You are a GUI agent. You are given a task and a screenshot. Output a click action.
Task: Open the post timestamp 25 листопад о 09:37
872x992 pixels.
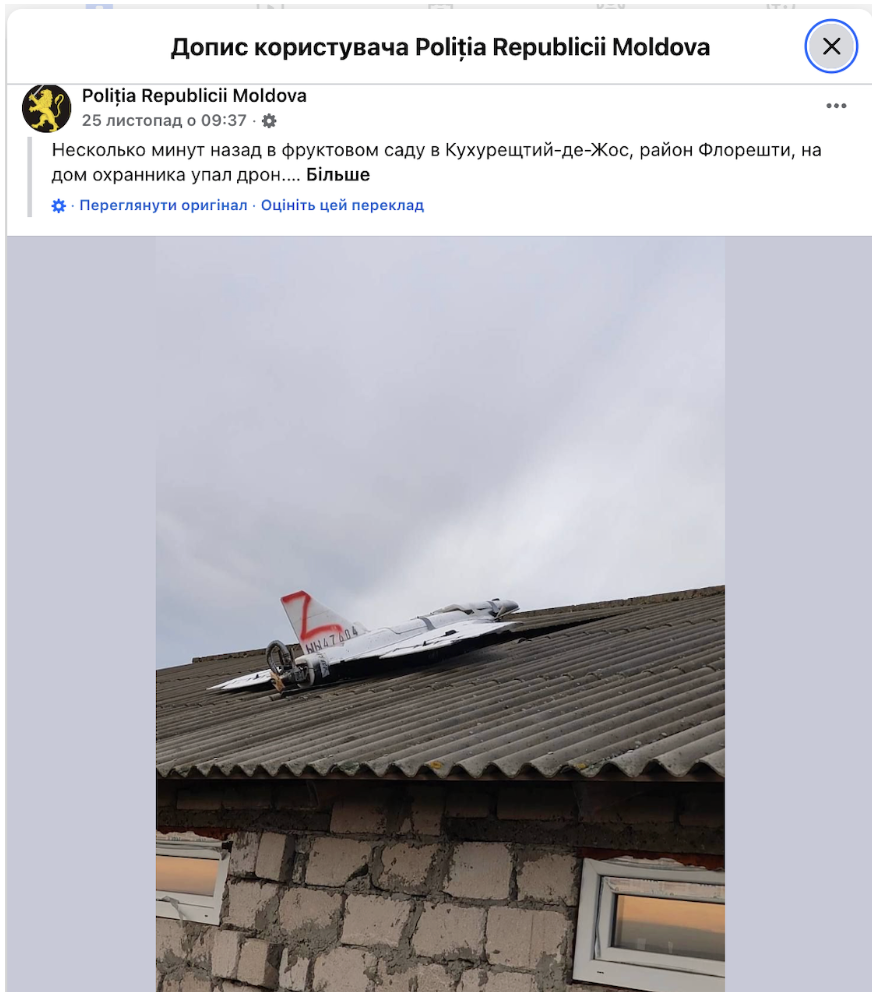pyautogui.click(x=164, y=120)
